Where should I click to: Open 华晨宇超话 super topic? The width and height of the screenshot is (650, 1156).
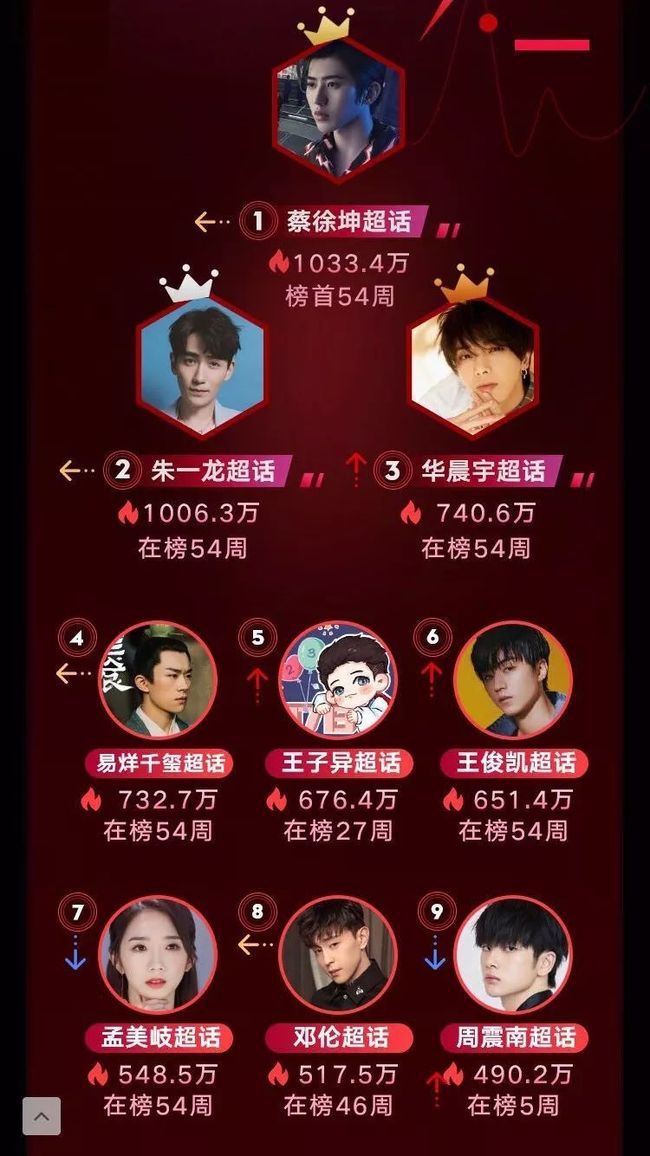[x=483, y=470]
